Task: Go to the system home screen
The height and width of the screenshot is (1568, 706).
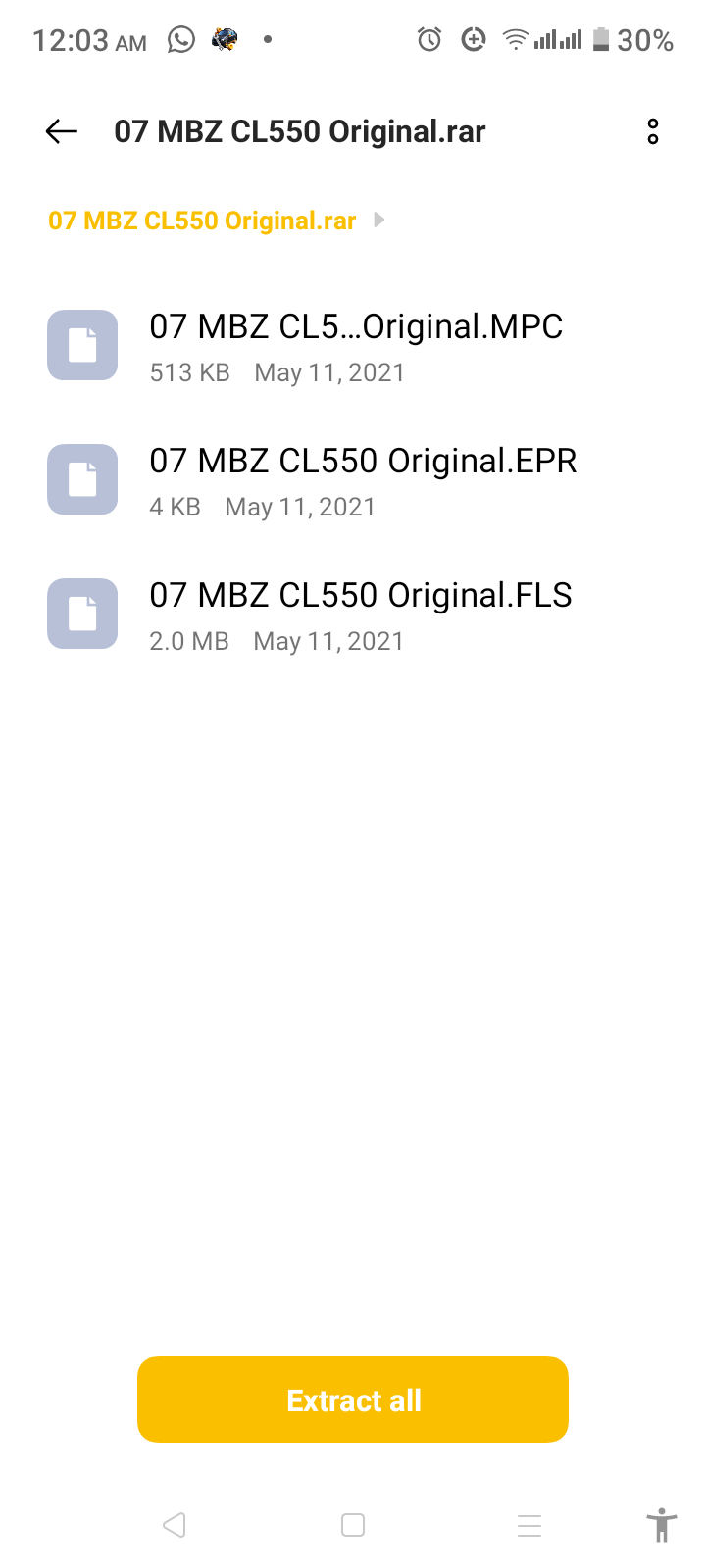Action: (x=353, y=1525)
